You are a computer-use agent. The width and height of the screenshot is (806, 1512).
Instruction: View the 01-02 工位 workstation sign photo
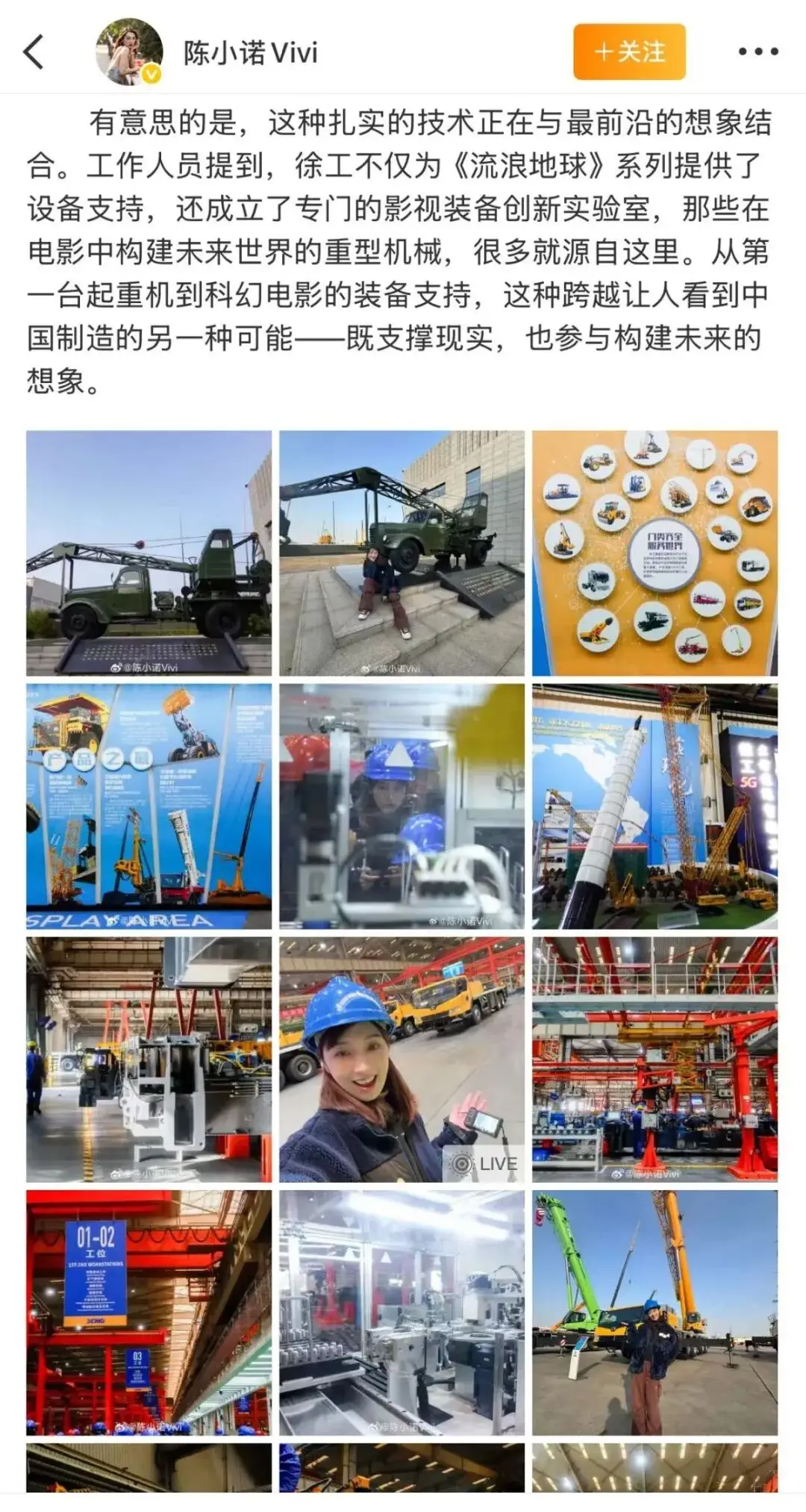(x=149, y=1313)
